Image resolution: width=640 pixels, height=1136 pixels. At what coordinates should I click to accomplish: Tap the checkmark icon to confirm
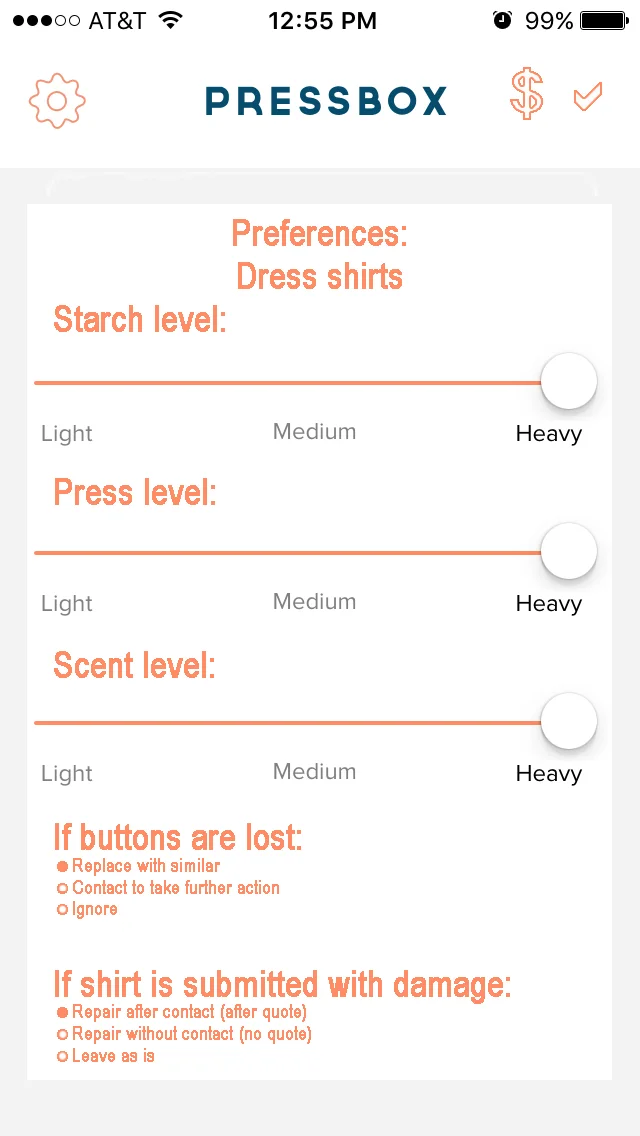coord(588,97)
